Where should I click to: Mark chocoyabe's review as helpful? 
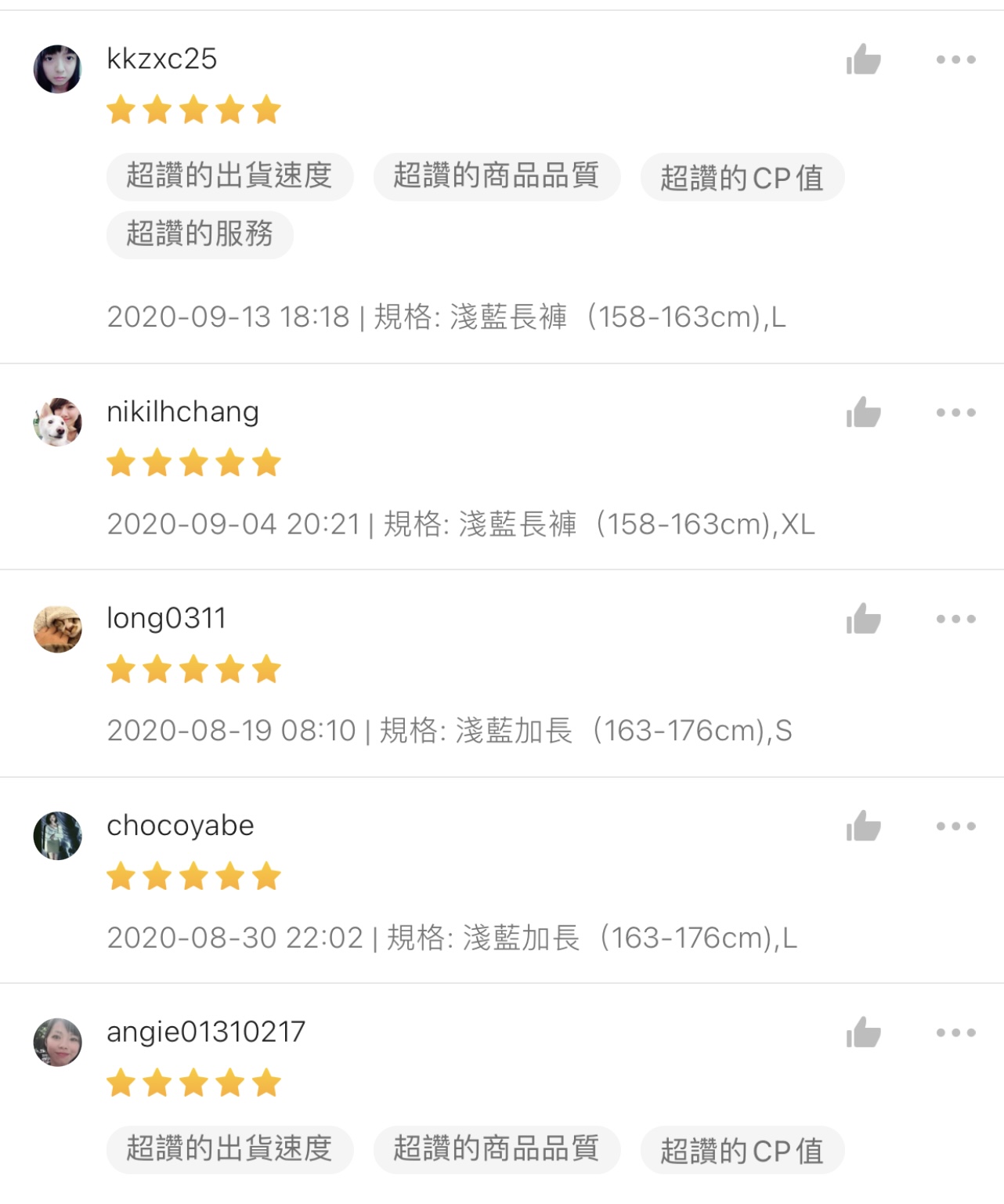coord(863,826)
